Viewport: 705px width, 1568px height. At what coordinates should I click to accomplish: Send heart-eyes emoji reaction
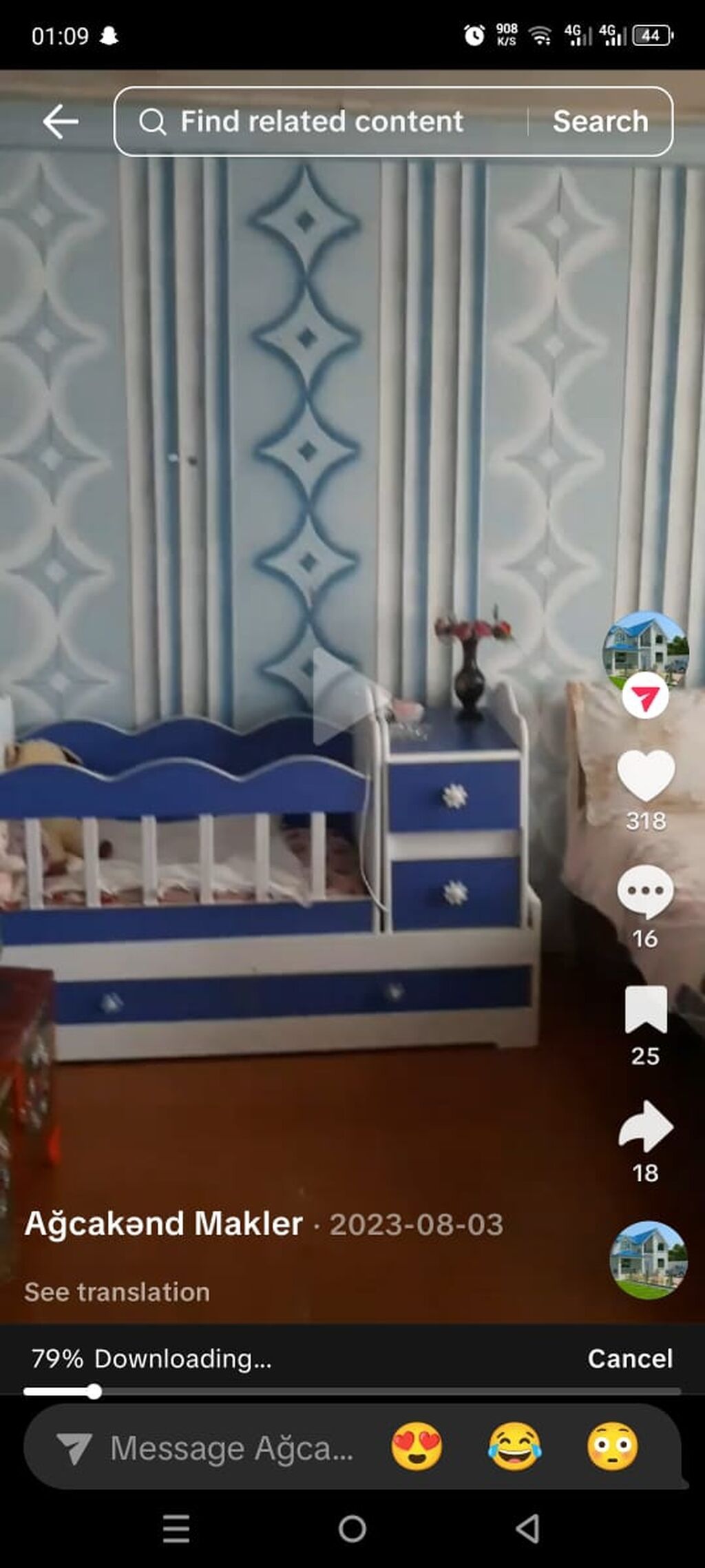tap(417, 1447)
